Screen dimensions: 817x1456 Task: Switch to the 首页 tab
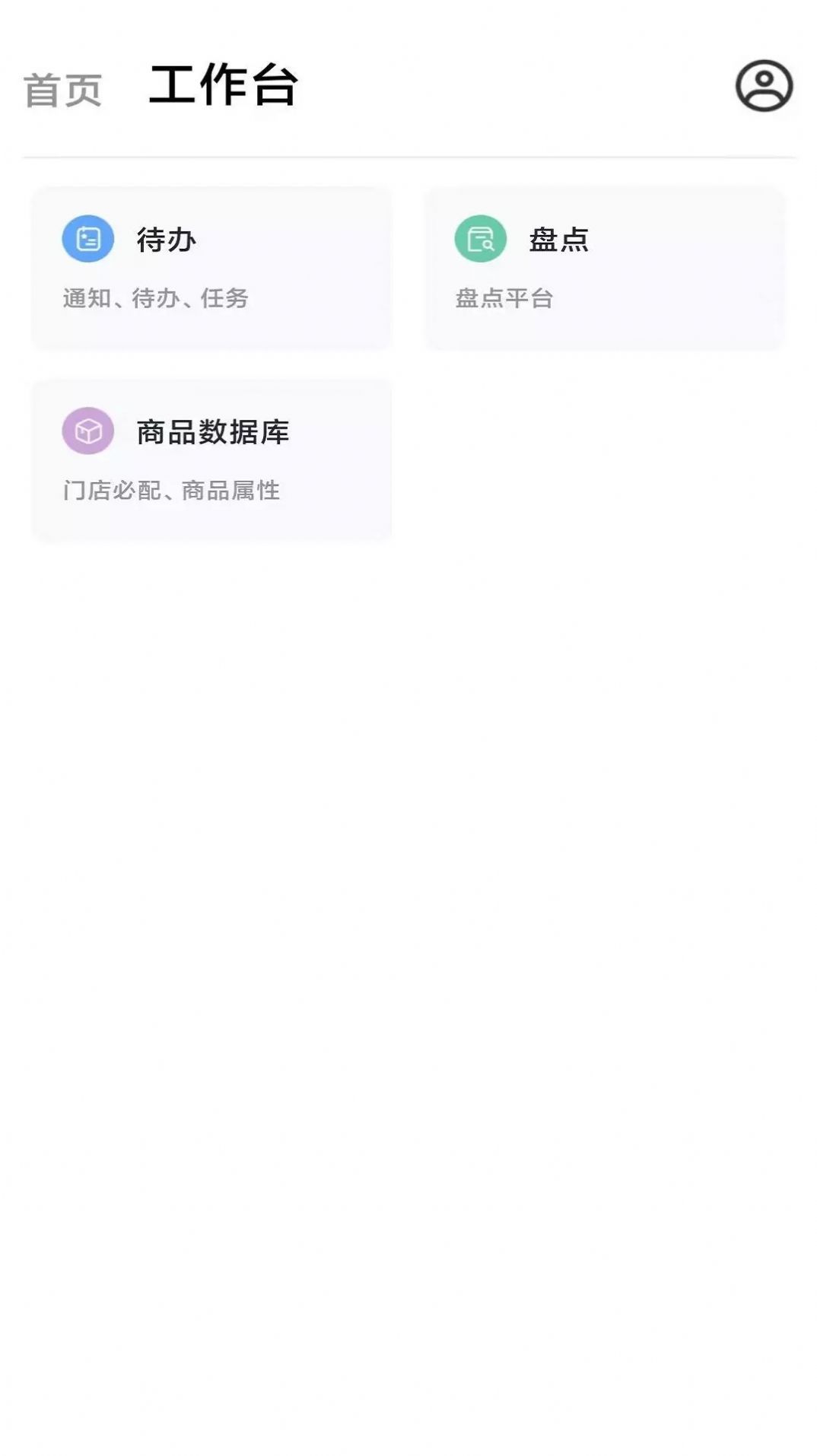point(65,87)
